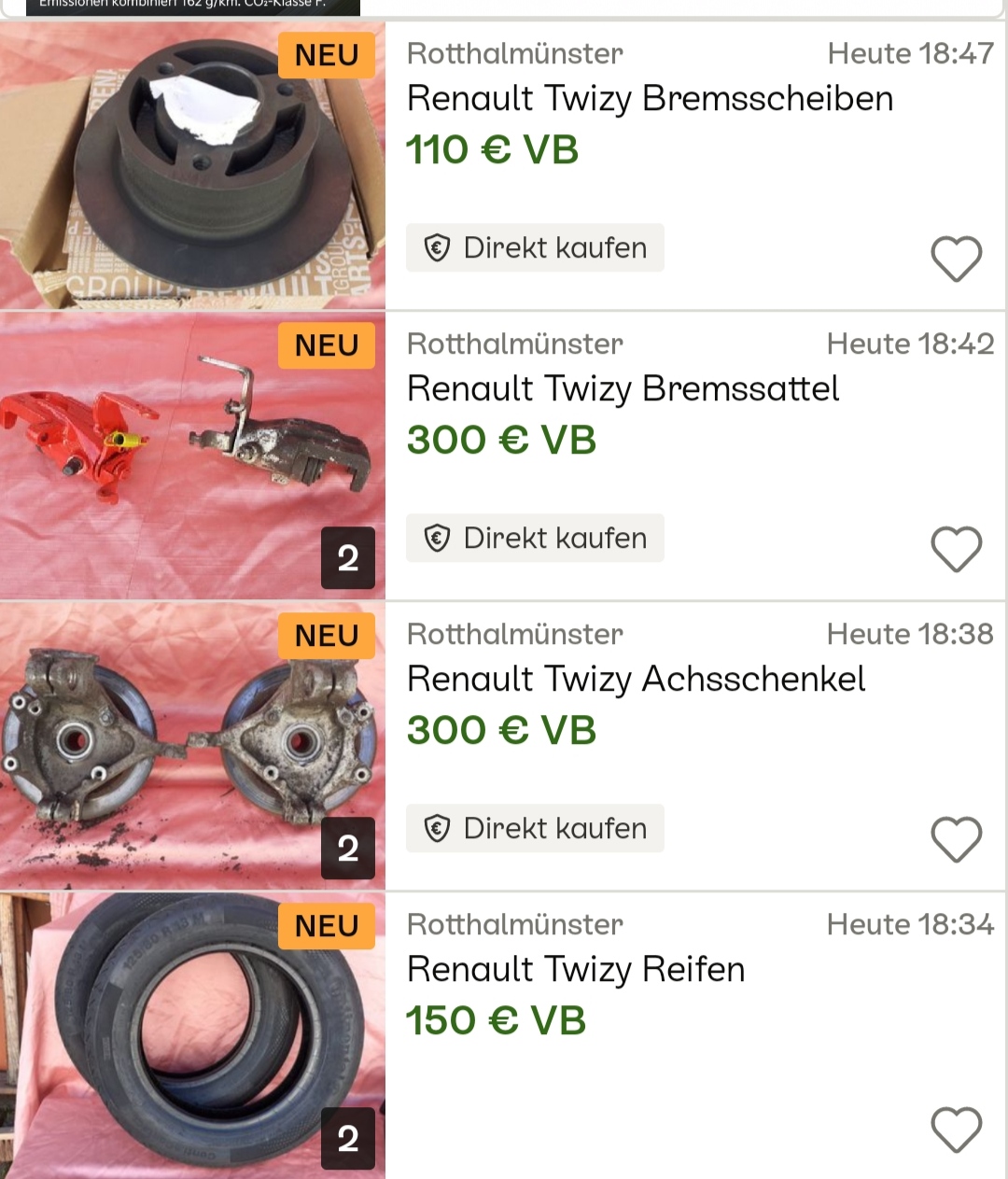Select Direkt kaufen for Twizy Achsschenkel
This screenshot has height=1179, width=1008.
coord(535,828)
